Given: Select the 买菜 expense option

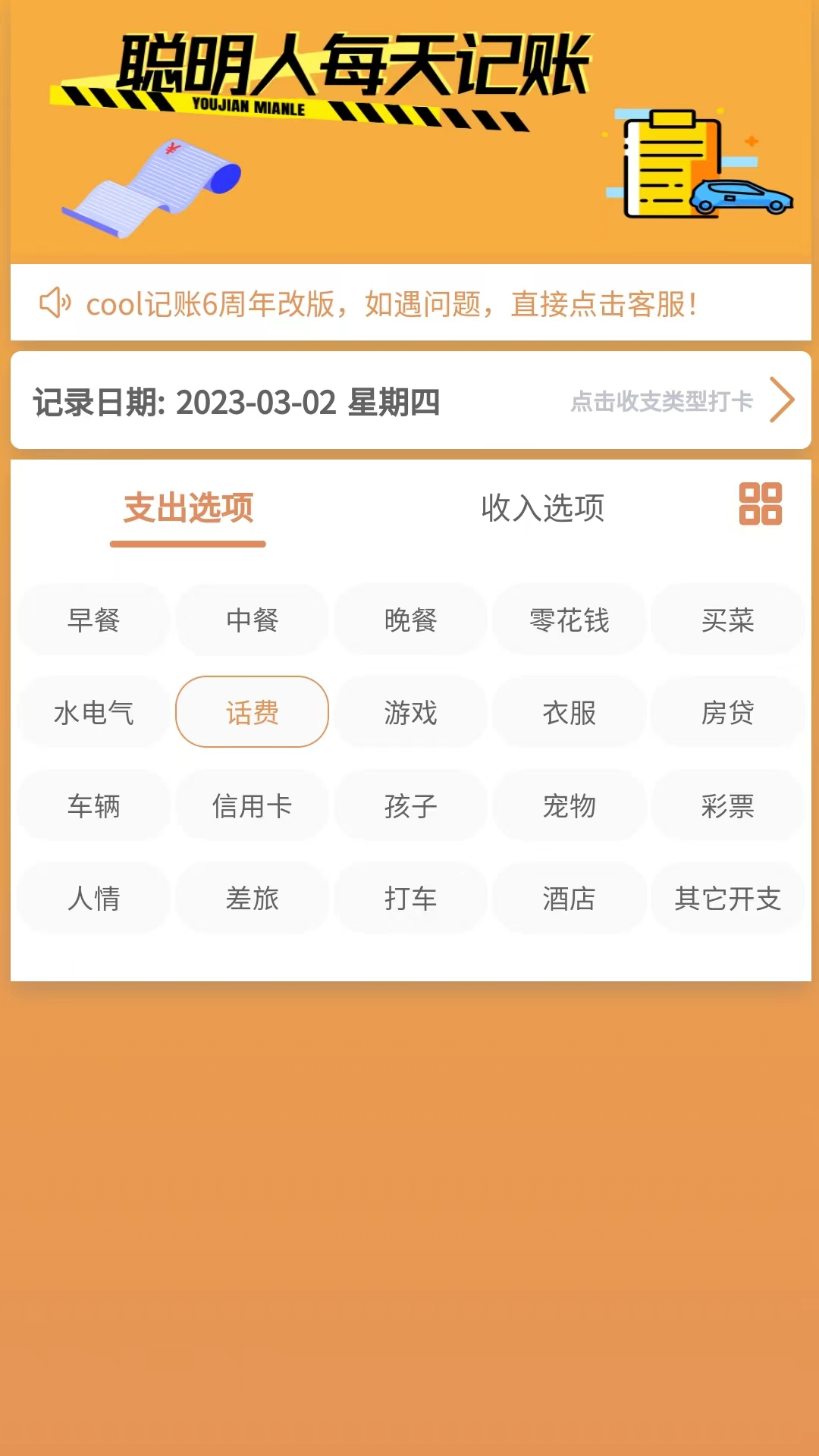Looking at the screenshot, I should coord(727,620).
